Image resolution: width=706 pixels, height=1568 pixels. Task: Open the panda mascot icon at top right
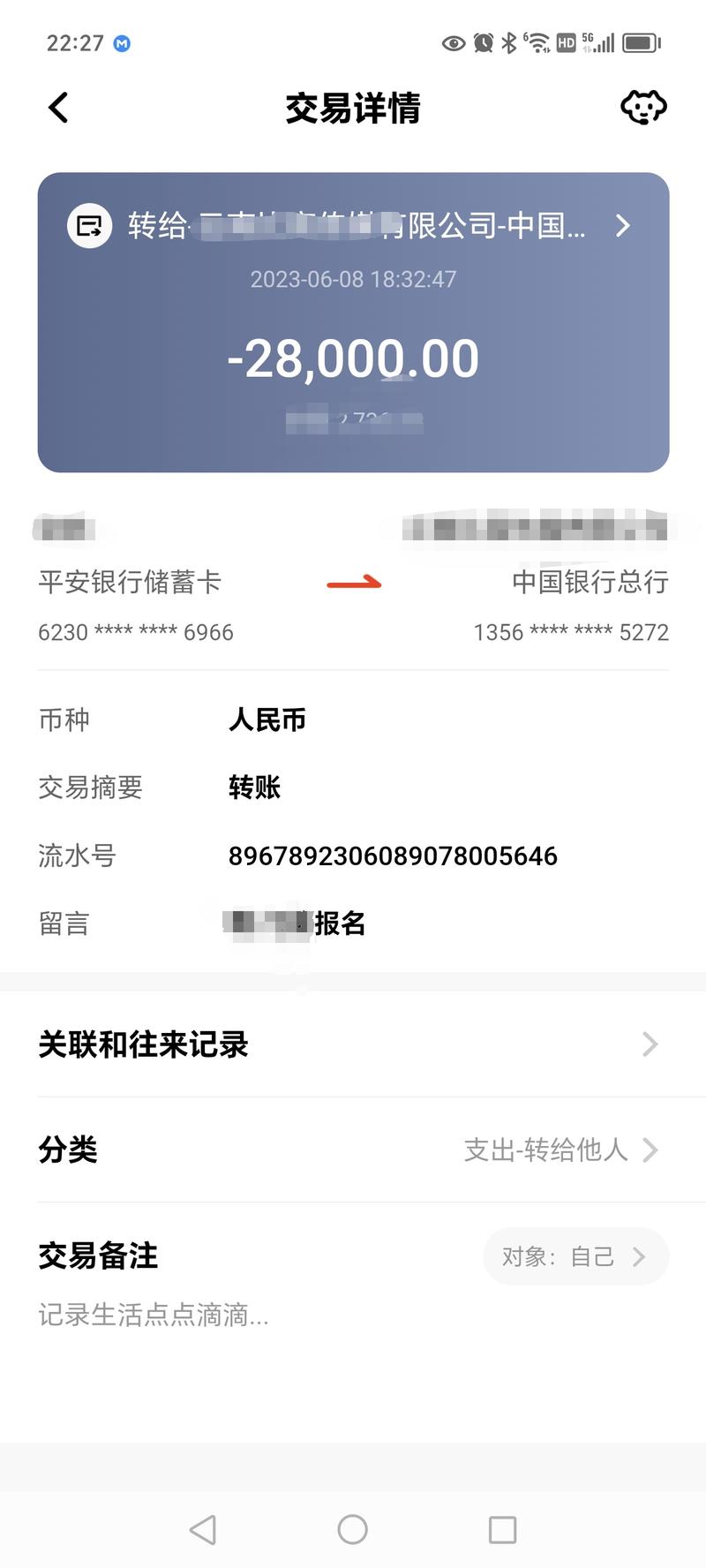click(643, 107)
